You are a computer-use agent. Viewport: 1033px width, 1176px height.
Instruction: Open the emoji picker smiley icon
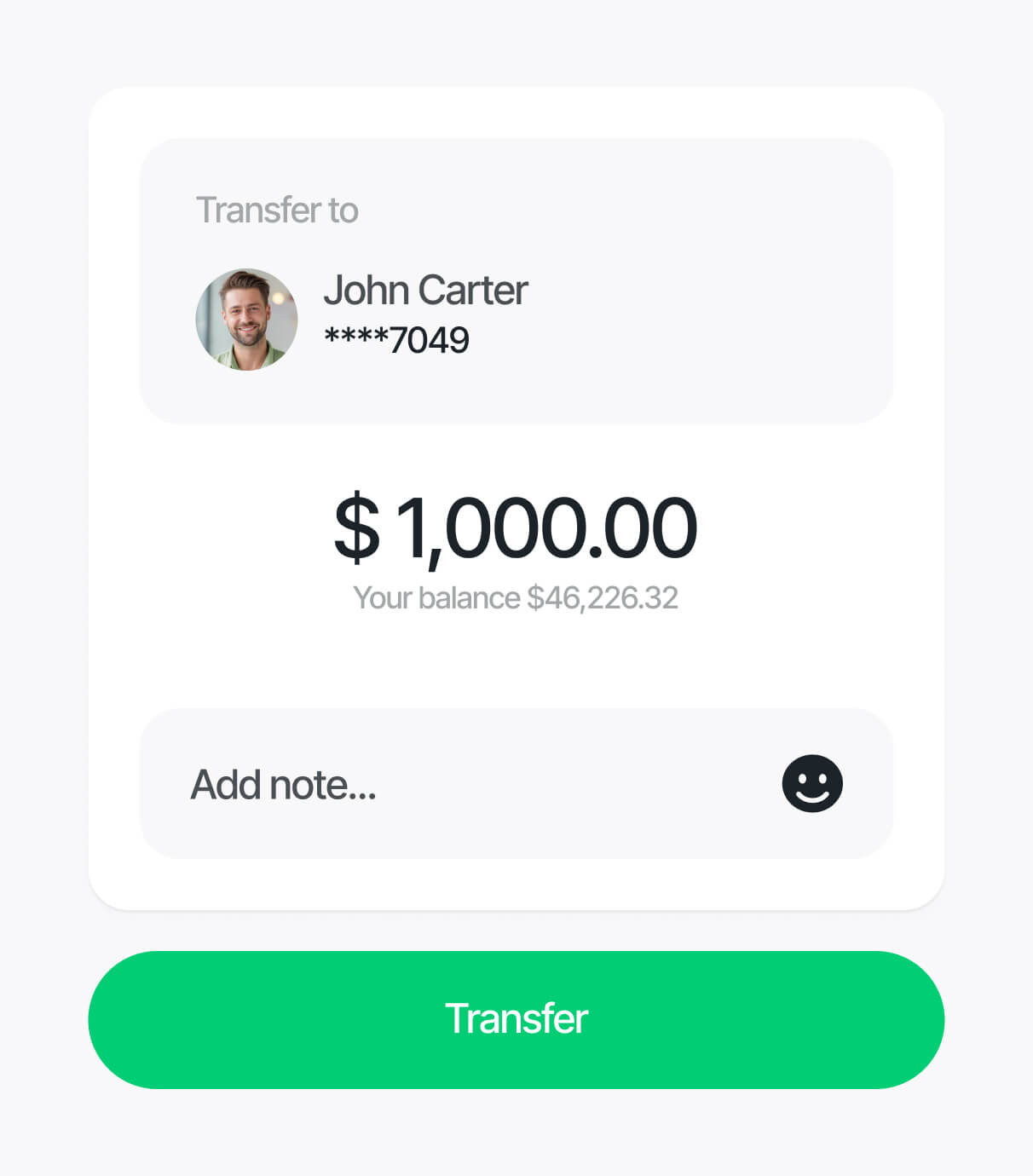pyautogui.click(x=811, y=783)
